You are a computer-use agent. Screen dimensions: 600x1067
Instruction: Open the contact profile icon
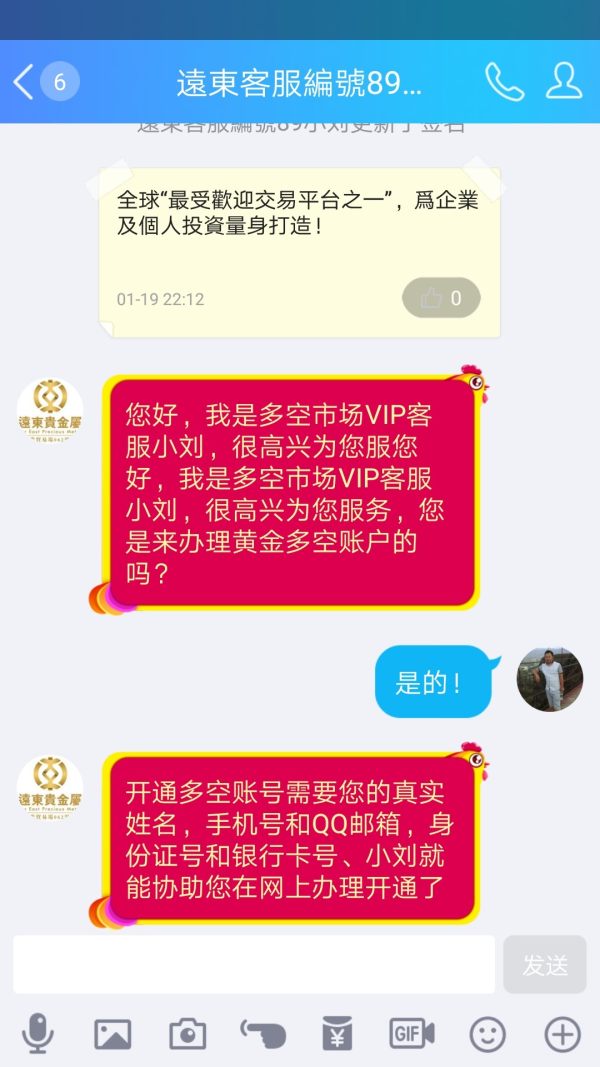(x=564, y=82)
